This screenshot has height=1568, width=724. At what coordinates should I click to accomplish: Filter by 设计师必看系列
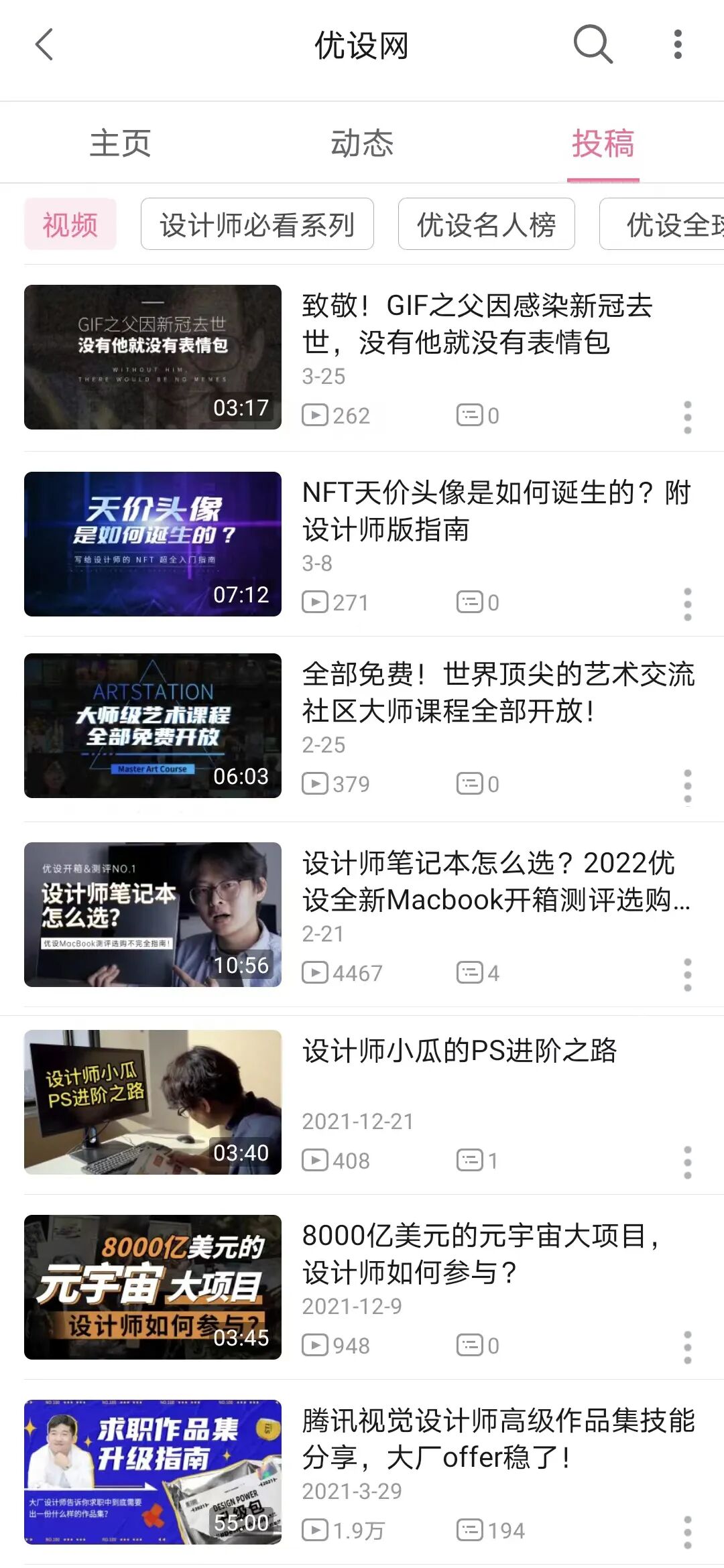click(257, 224)
